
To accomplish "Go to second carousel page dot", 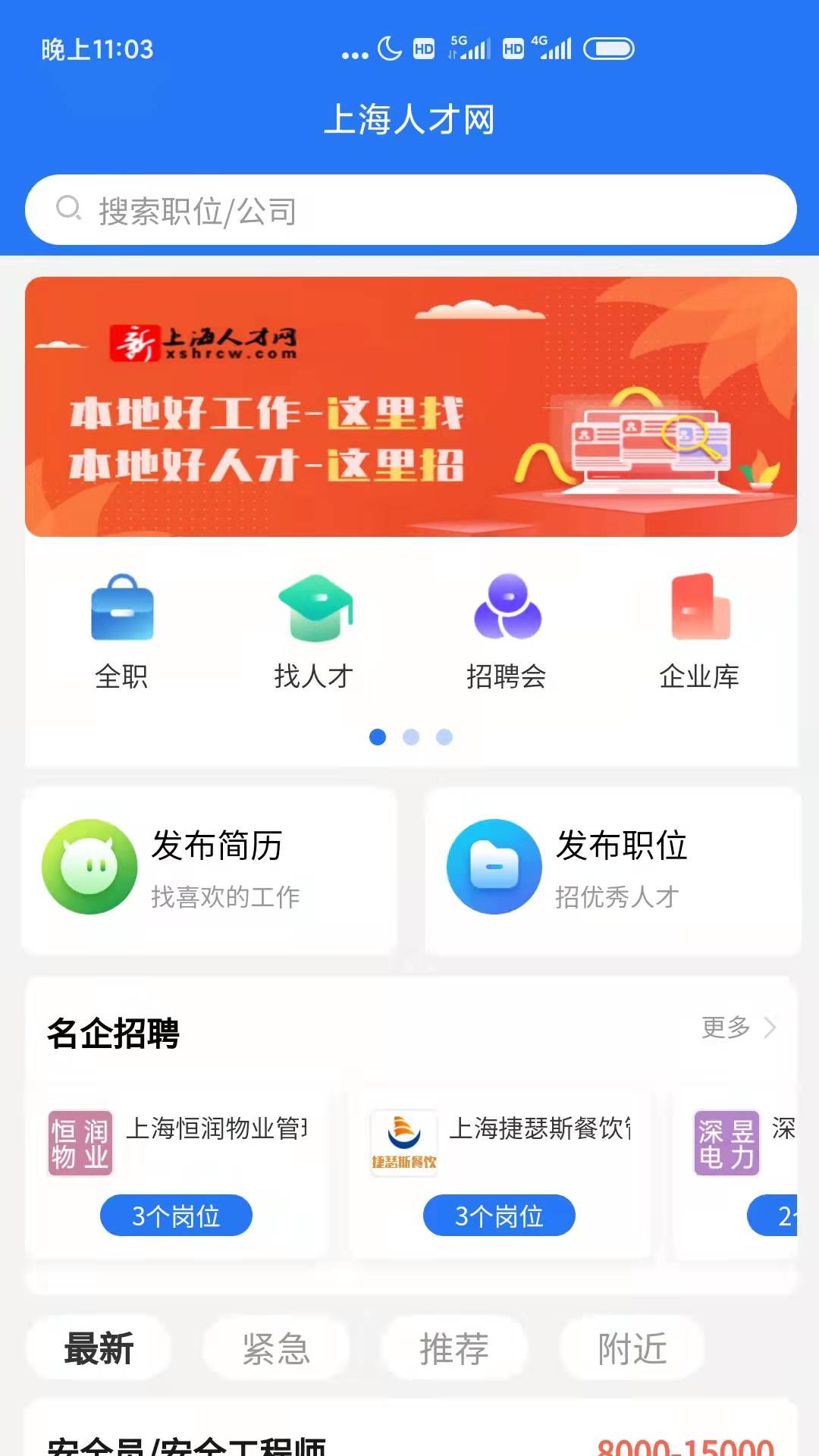I will point(412,737).
